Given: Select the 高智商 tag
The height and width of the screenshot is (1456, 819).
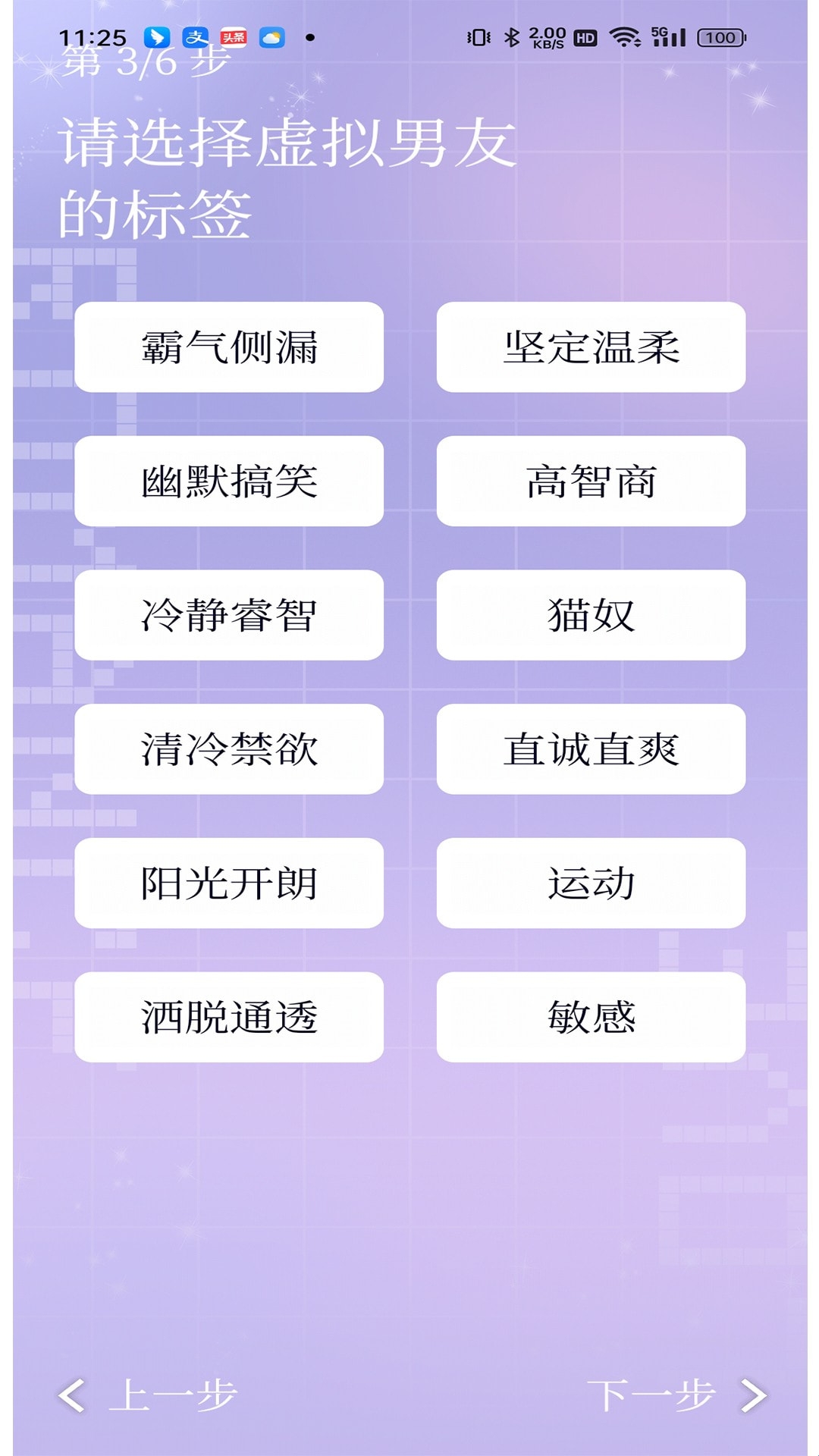Looking at the screenshot, I should 591,482.
